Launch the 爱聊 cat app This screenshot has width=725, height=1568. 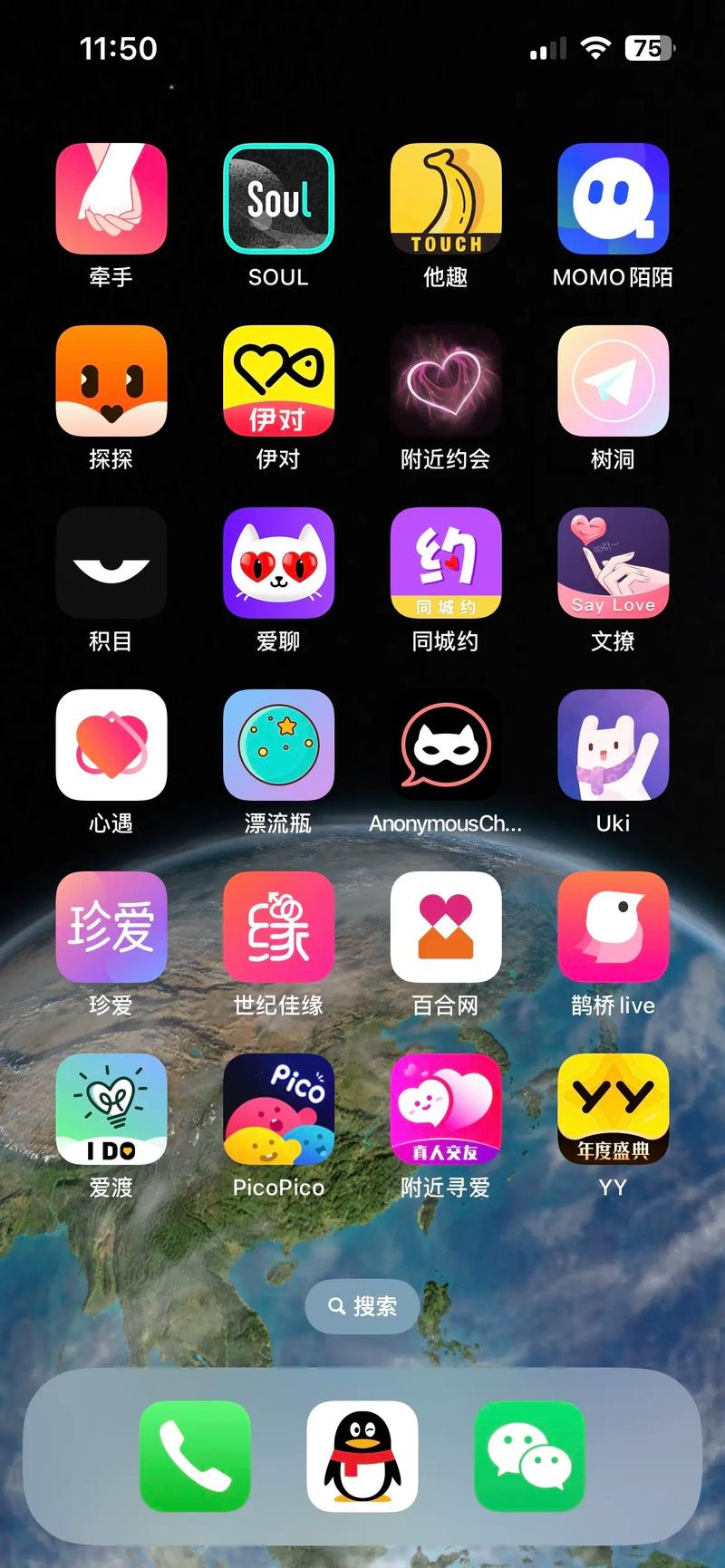(278, 563)
